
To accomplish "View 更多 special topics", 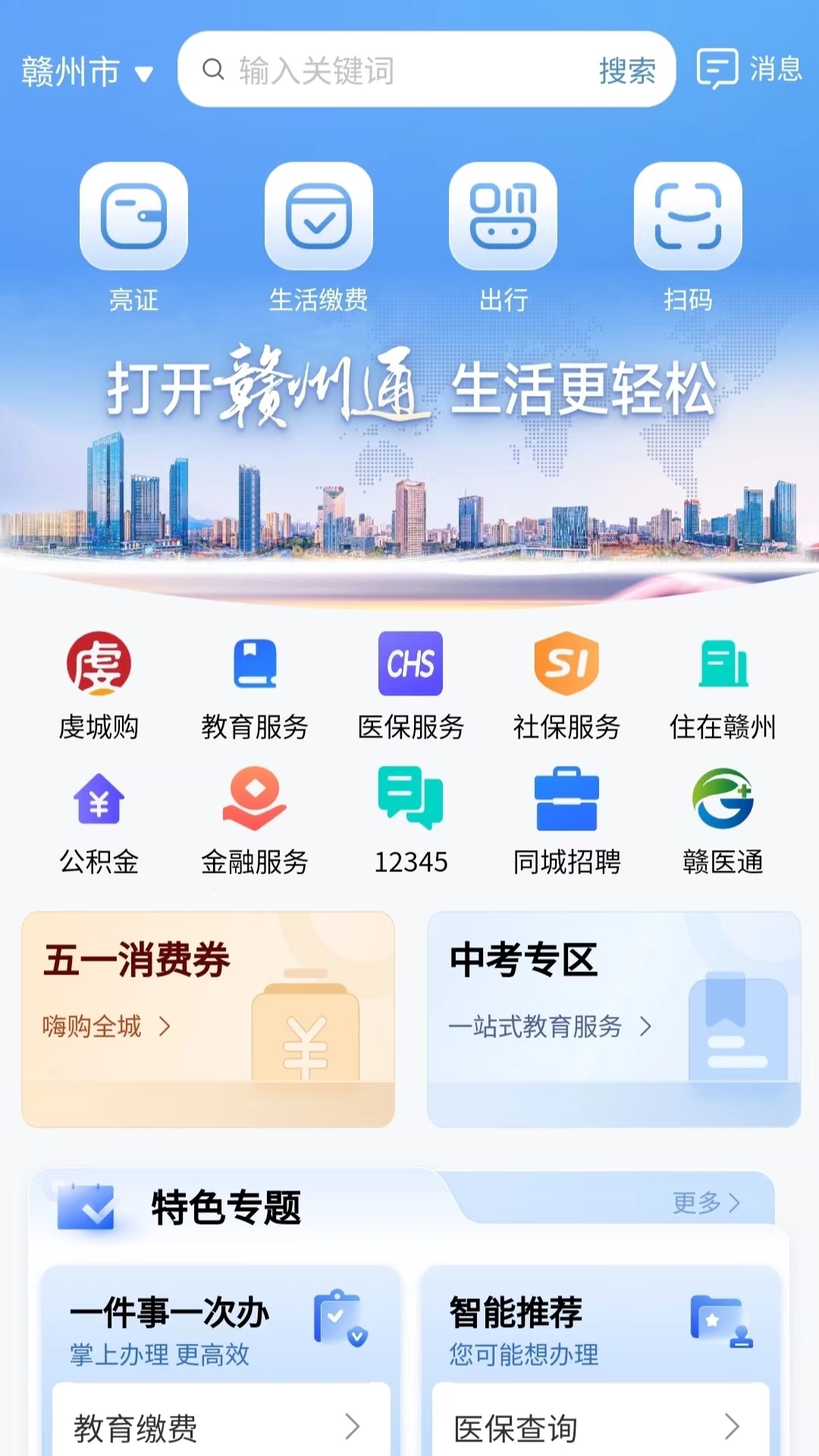I will coord(705,1203).
